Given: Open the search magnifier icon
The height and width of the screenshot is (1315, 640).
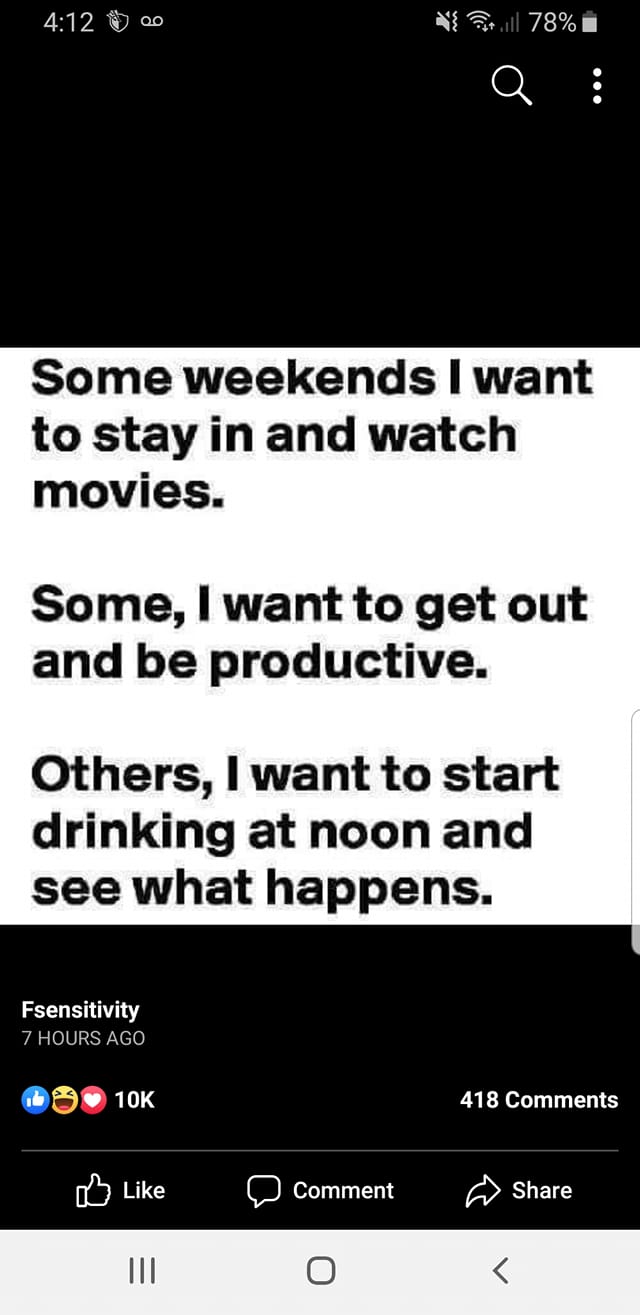Looking at the screenshot, I should pos(512,87).
